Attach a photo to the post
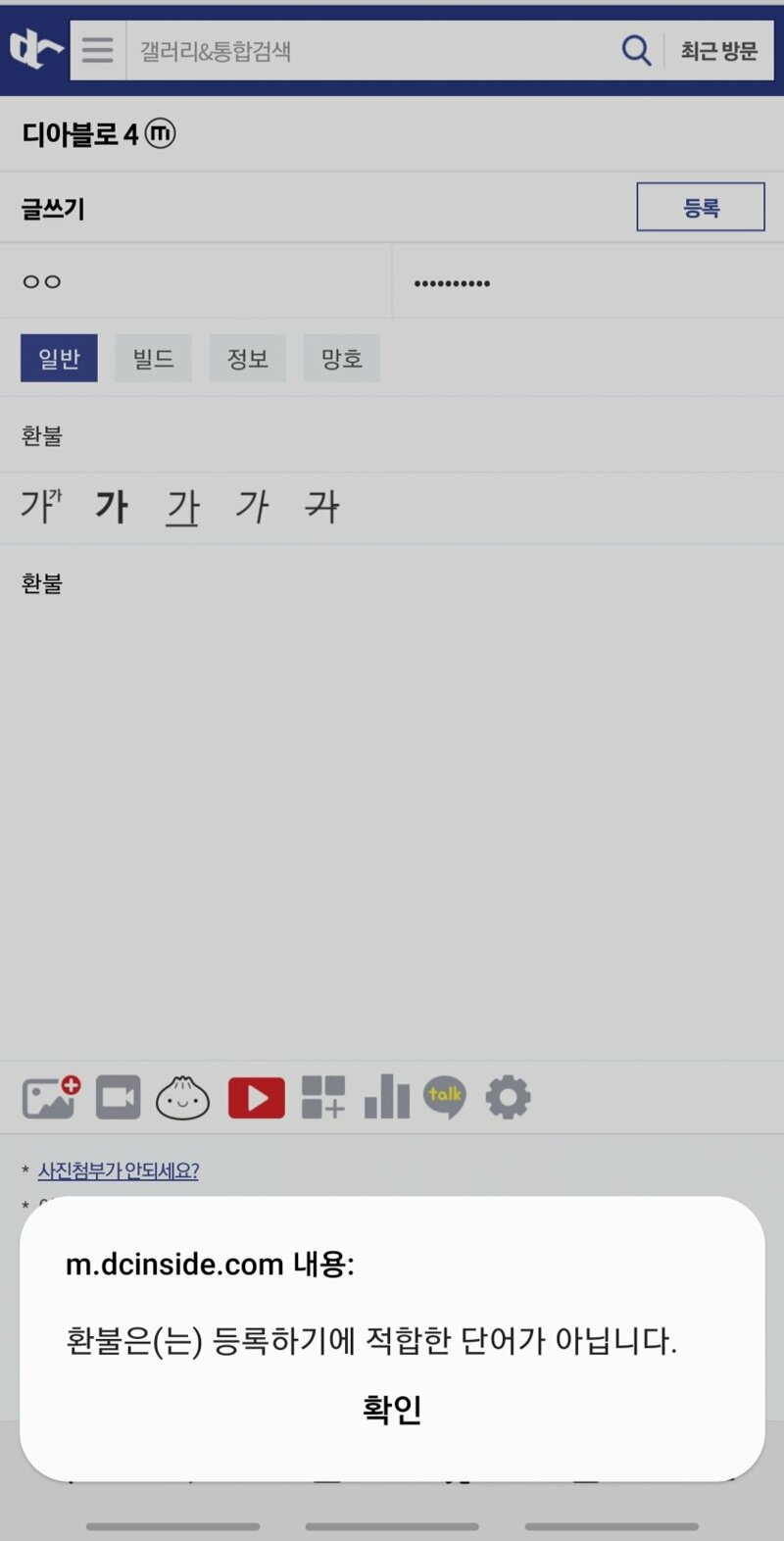This screenshot has width=784, height=1541. coord(51,1097)
